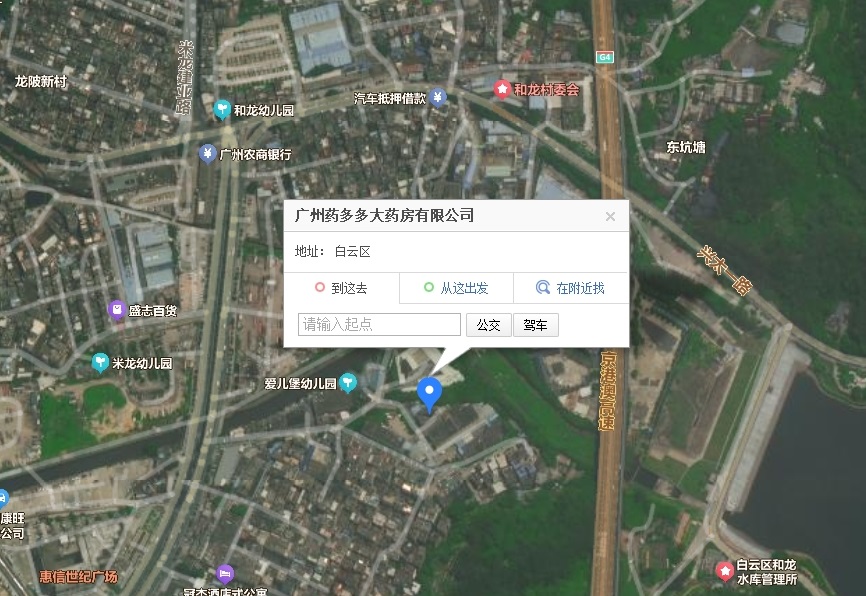The image size is (866, 596).
Task: Open the 米龙幼儿园 map point
Action: tap(100, 362)
